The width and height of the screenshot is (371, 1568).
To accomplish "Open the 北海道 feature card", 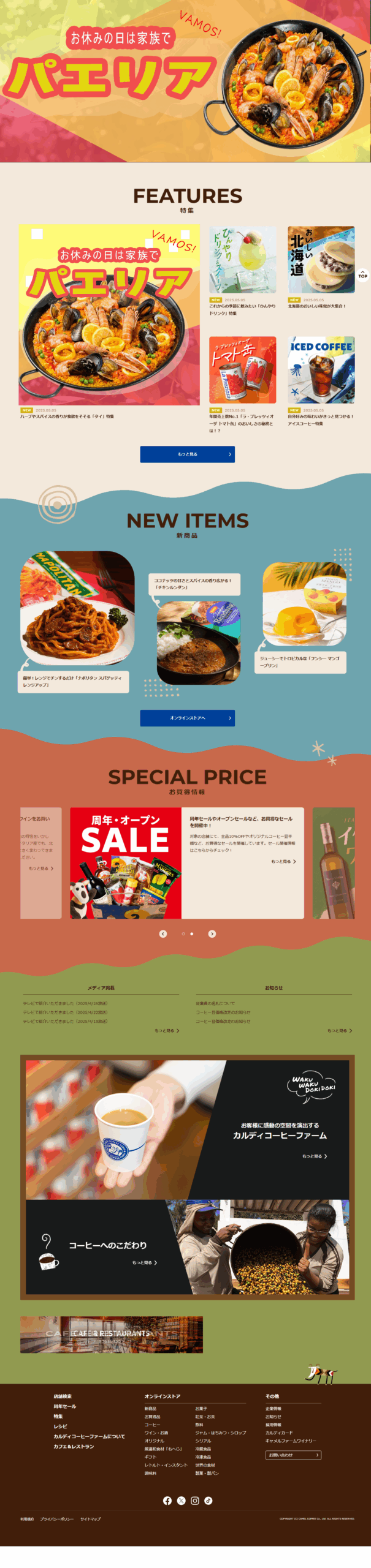I will click(321, 260).
